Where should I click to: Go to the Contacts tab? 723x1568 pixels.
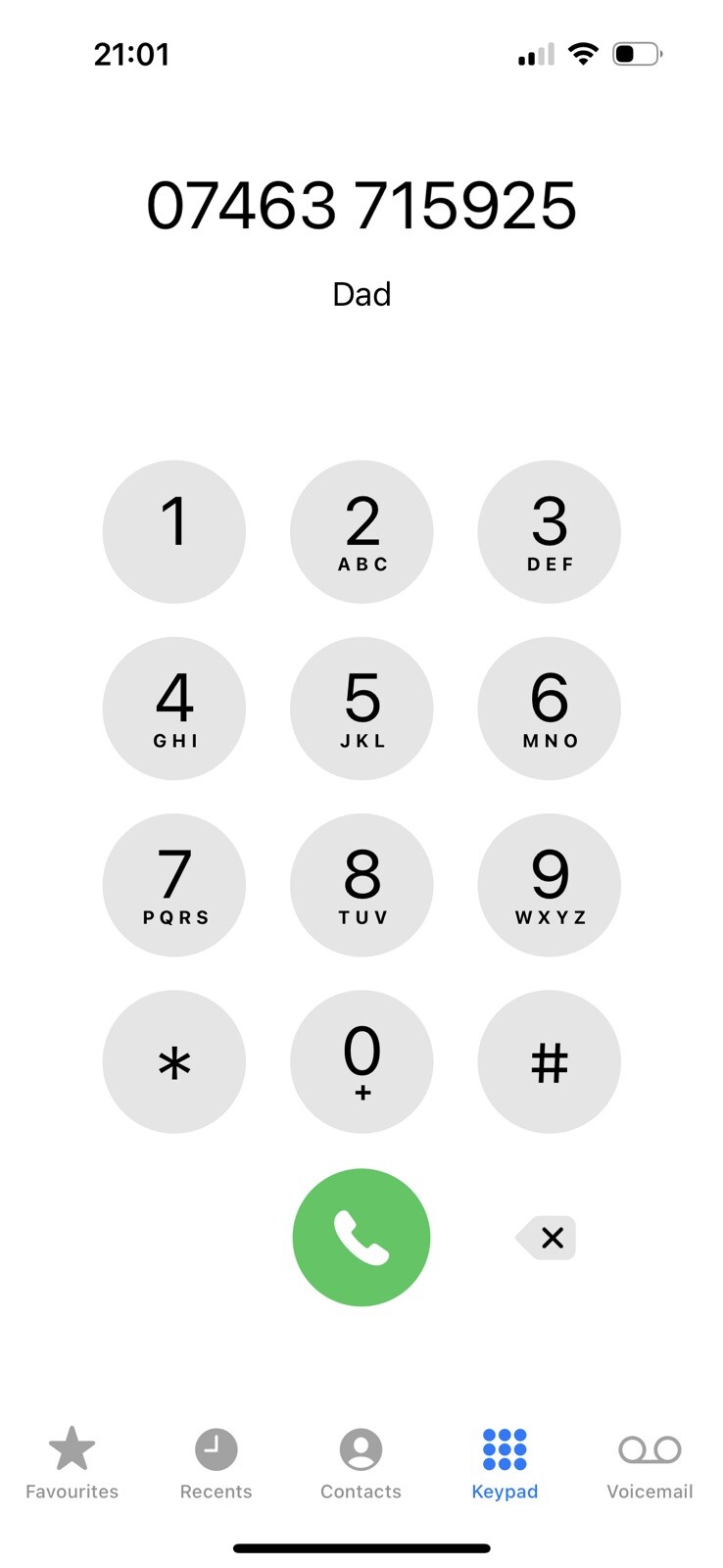tap(361, 1463)
